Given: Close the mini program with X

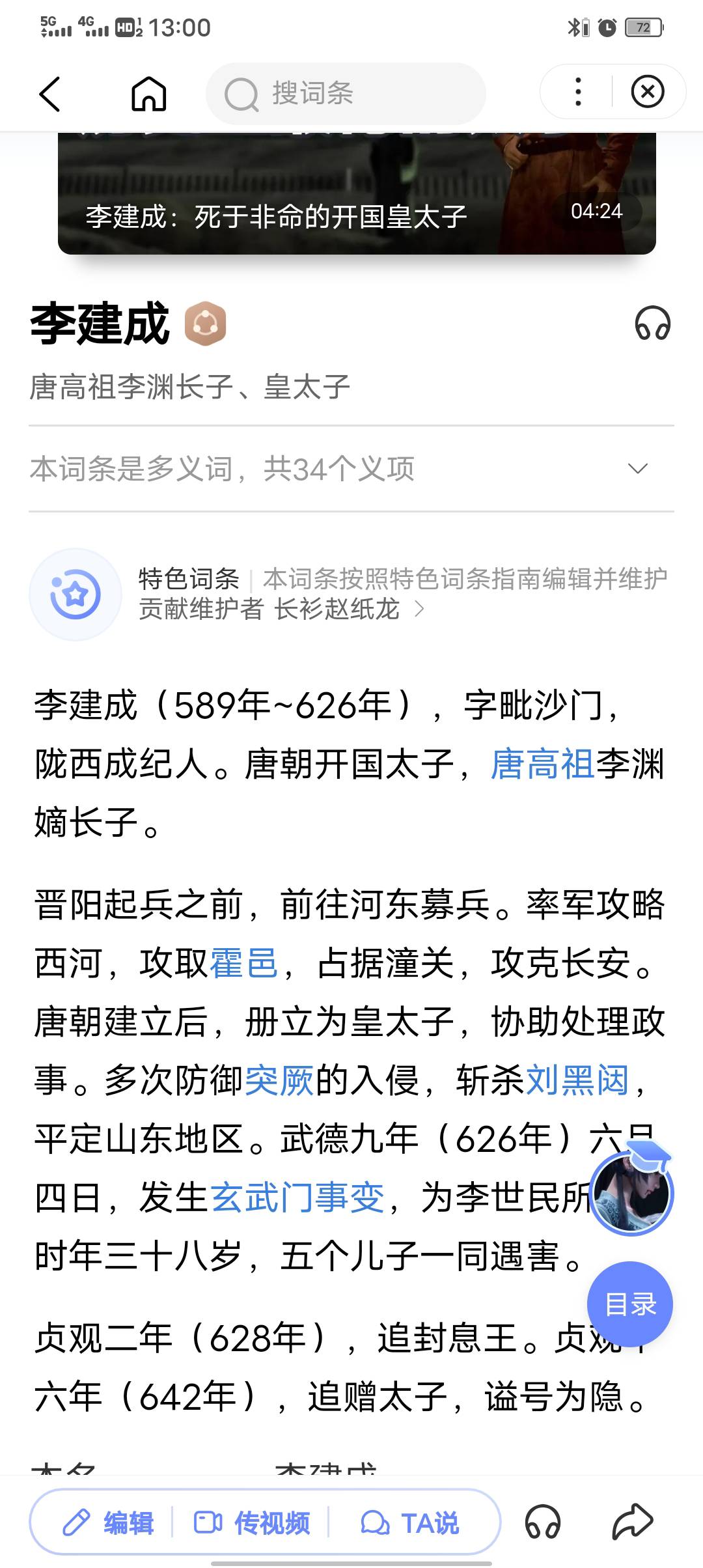Looking at the screenshot, I should tap(648, 92).
